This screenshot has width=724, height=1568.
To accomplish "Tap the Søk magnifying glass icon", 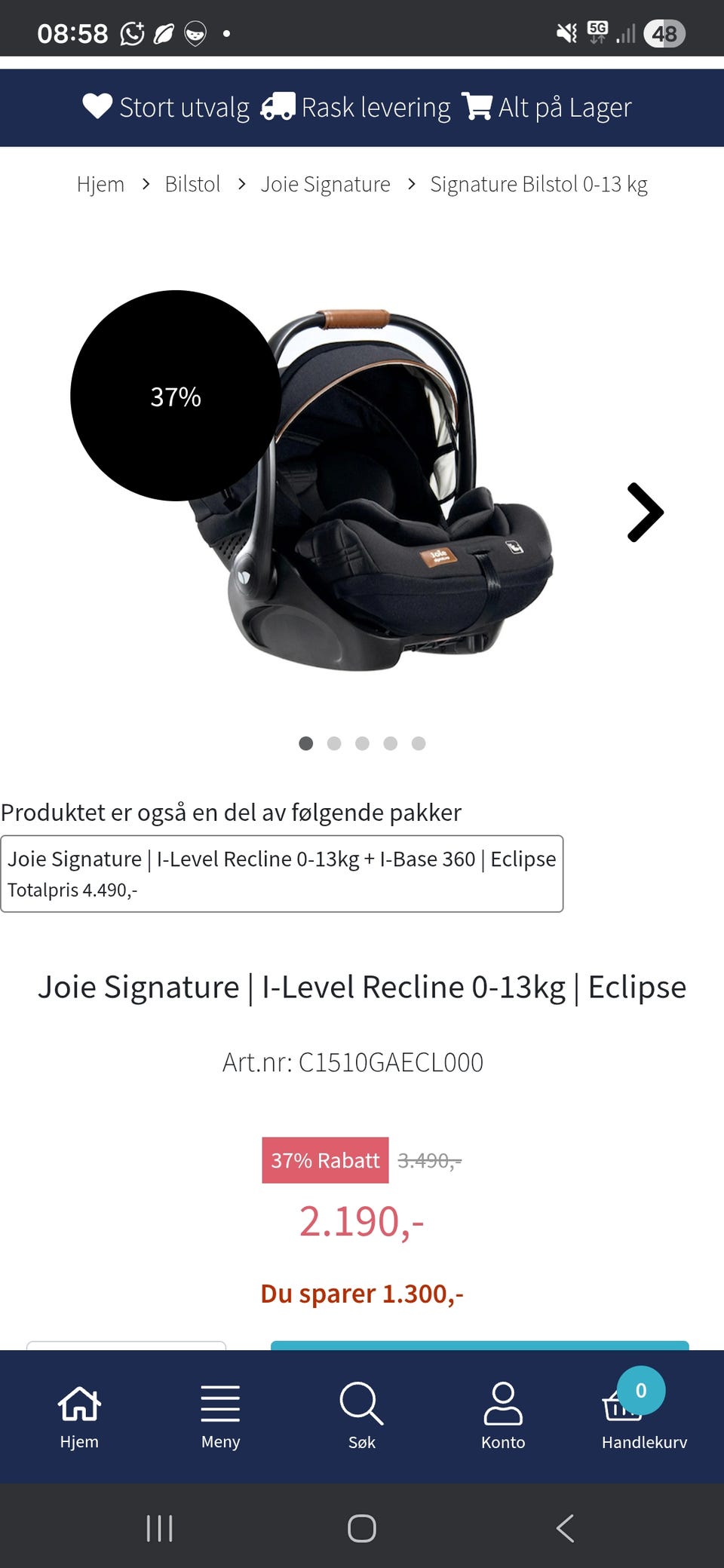I will click(362, 1404).
